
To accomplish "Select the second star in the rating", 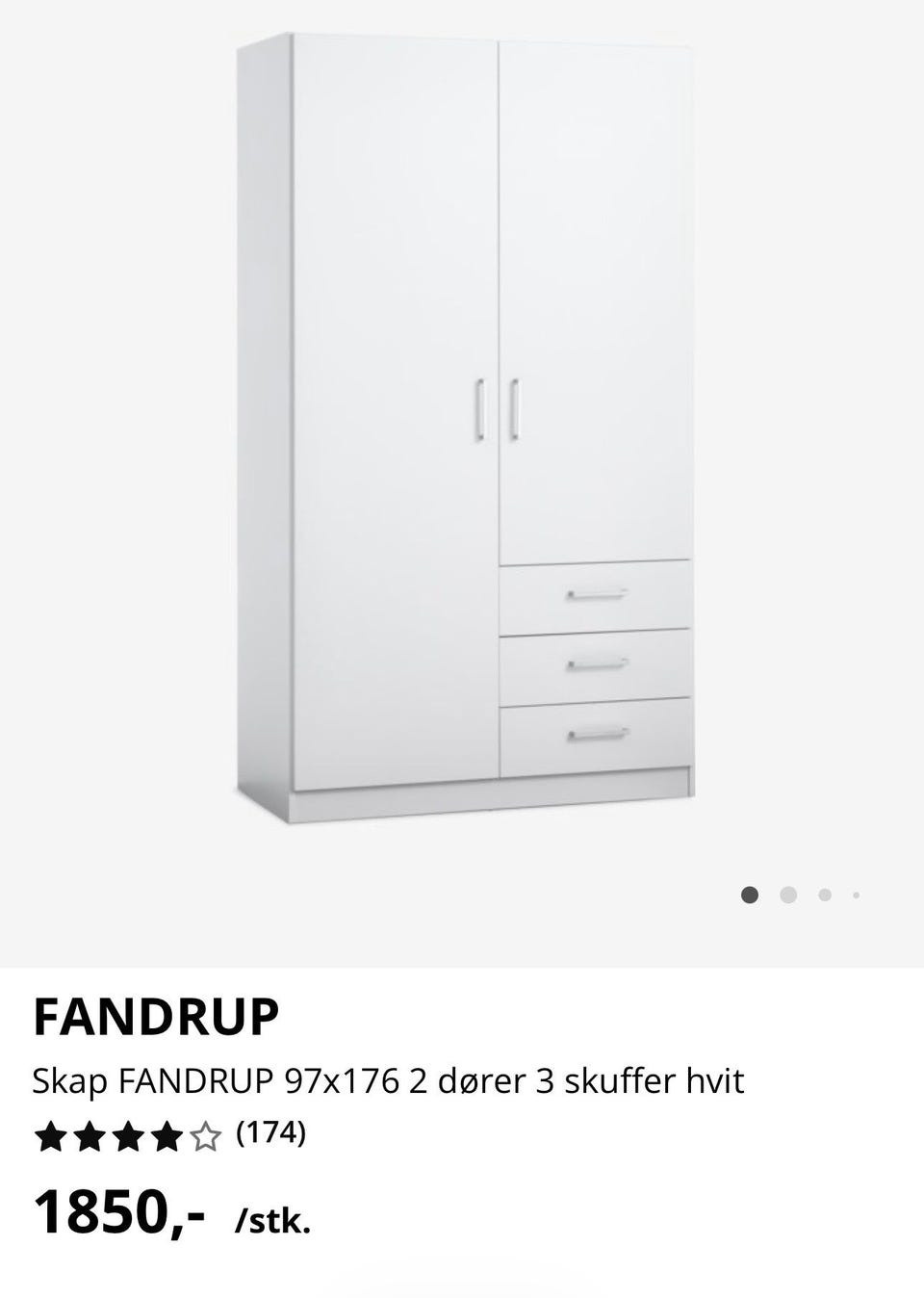I will click(90, 1136).
